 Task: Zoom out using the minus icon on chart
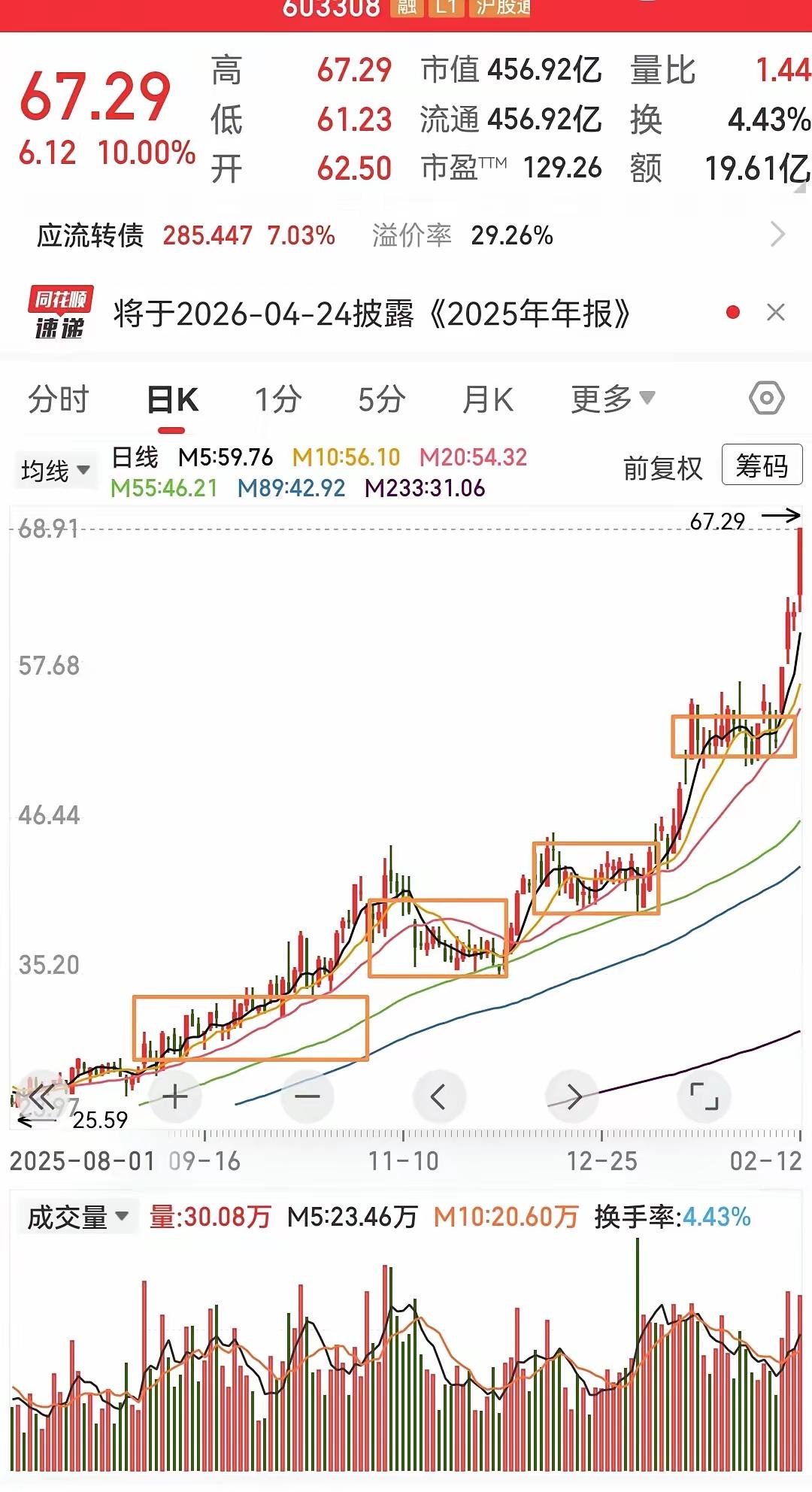coord(305,1096)
